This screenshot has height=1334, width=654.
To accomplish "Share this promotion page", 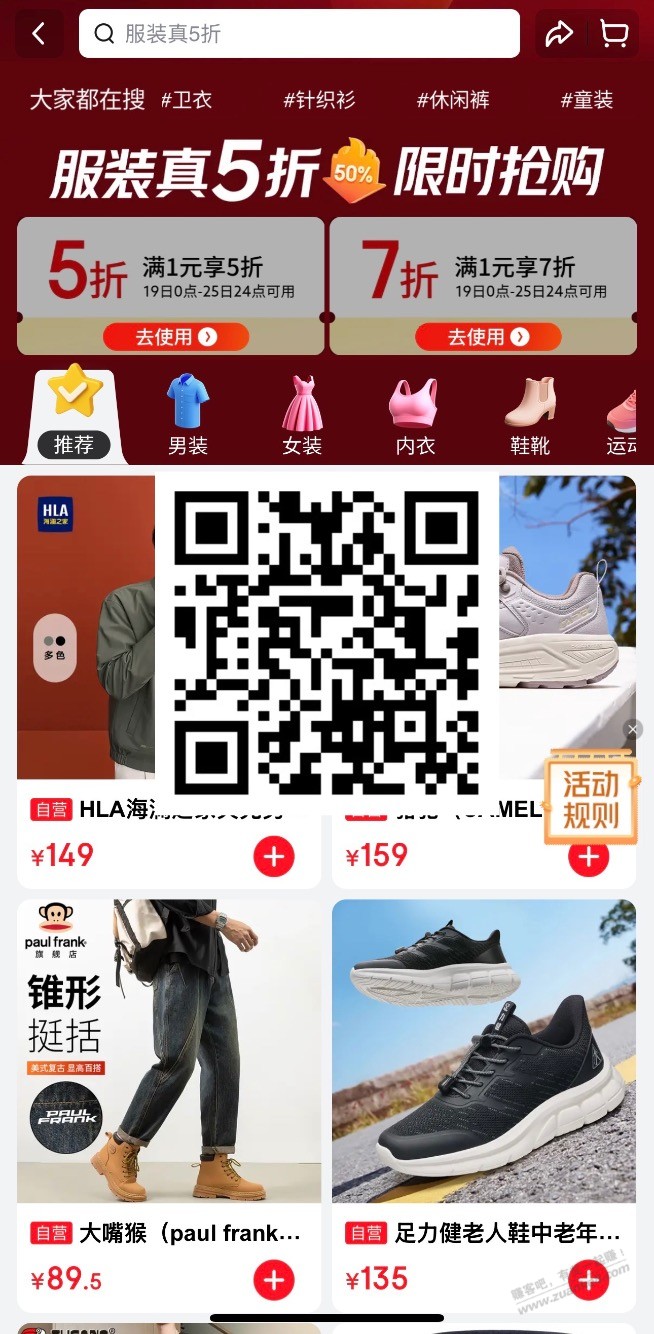I will point(558,34).
